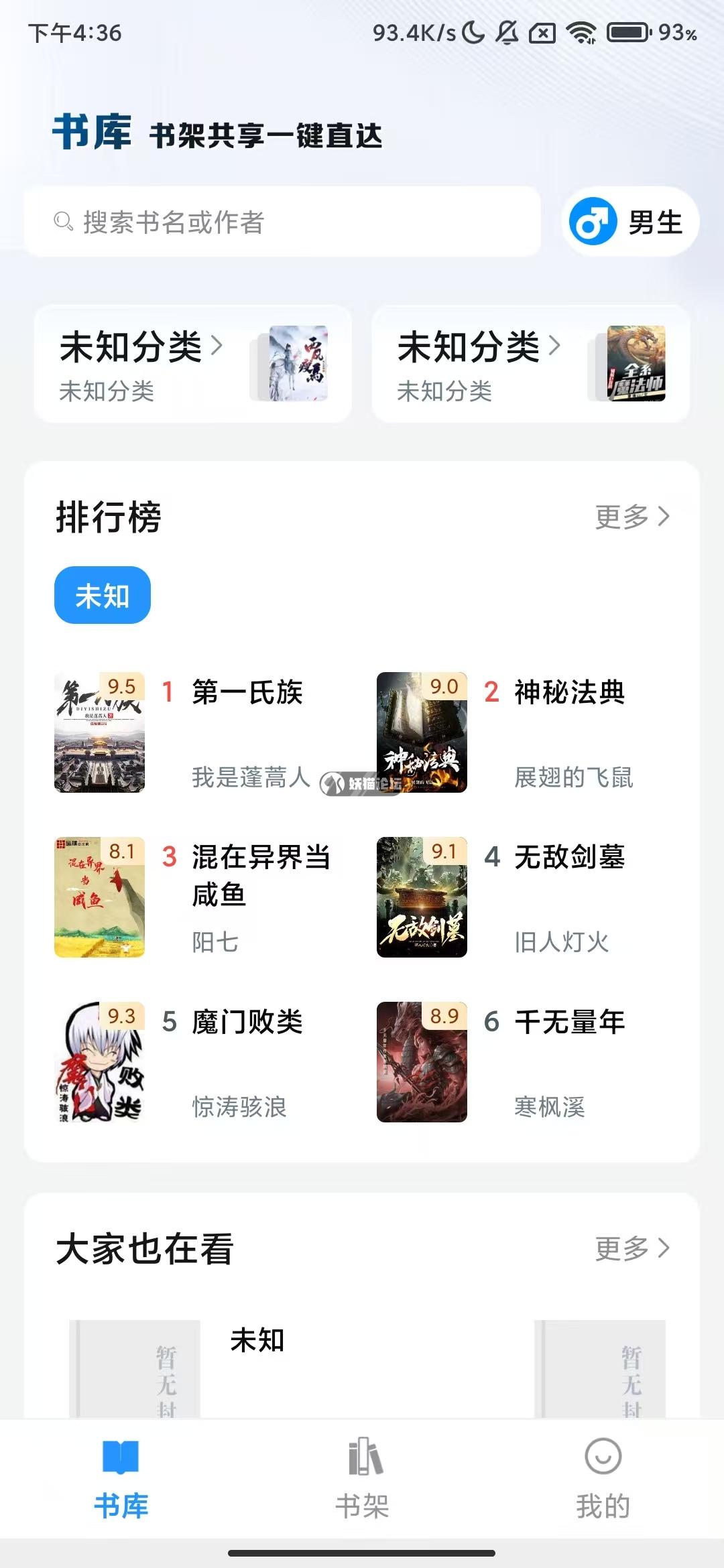View 更多 in the 排行榜 section
This screenshot has height=1568, width=724.
pyautogui.click(x=631, y=517)
